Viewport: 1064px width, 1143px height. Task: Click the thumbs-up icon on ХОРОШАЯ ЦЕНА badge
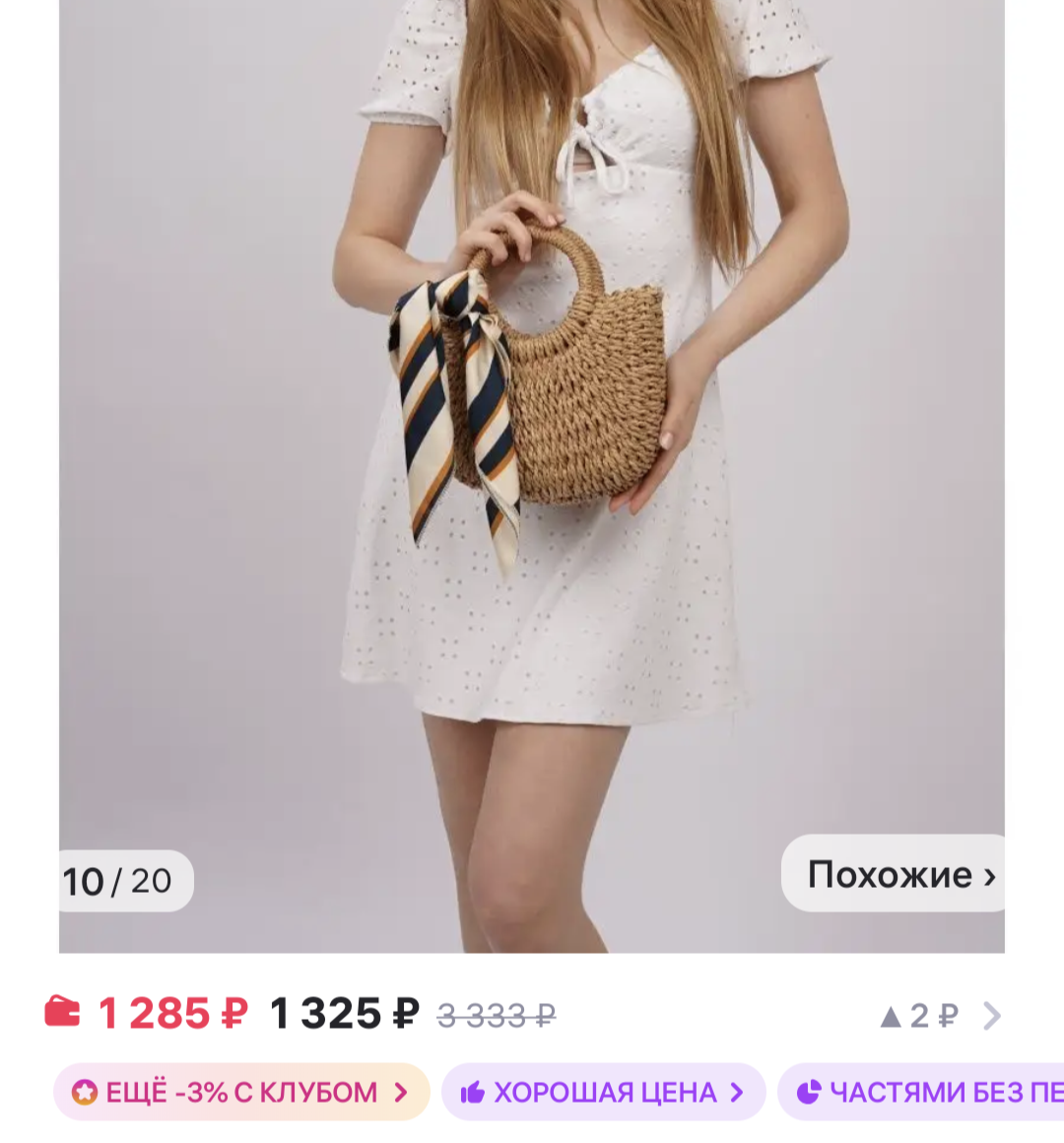point(473,1092)
